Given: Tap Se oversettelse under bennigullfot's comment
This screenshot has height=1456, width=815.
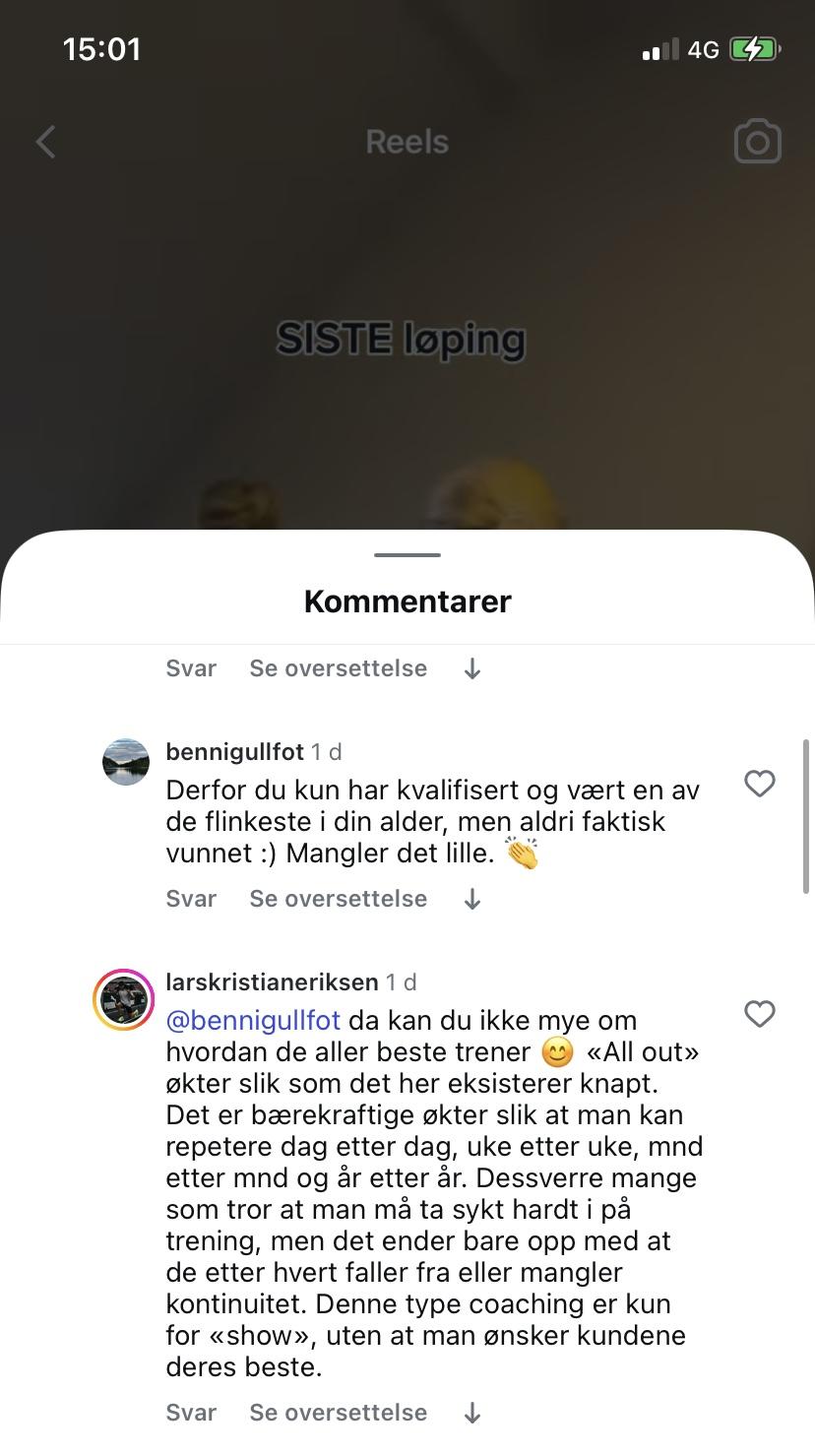Looking at the screenshot, I should click(x=339, y=899).
